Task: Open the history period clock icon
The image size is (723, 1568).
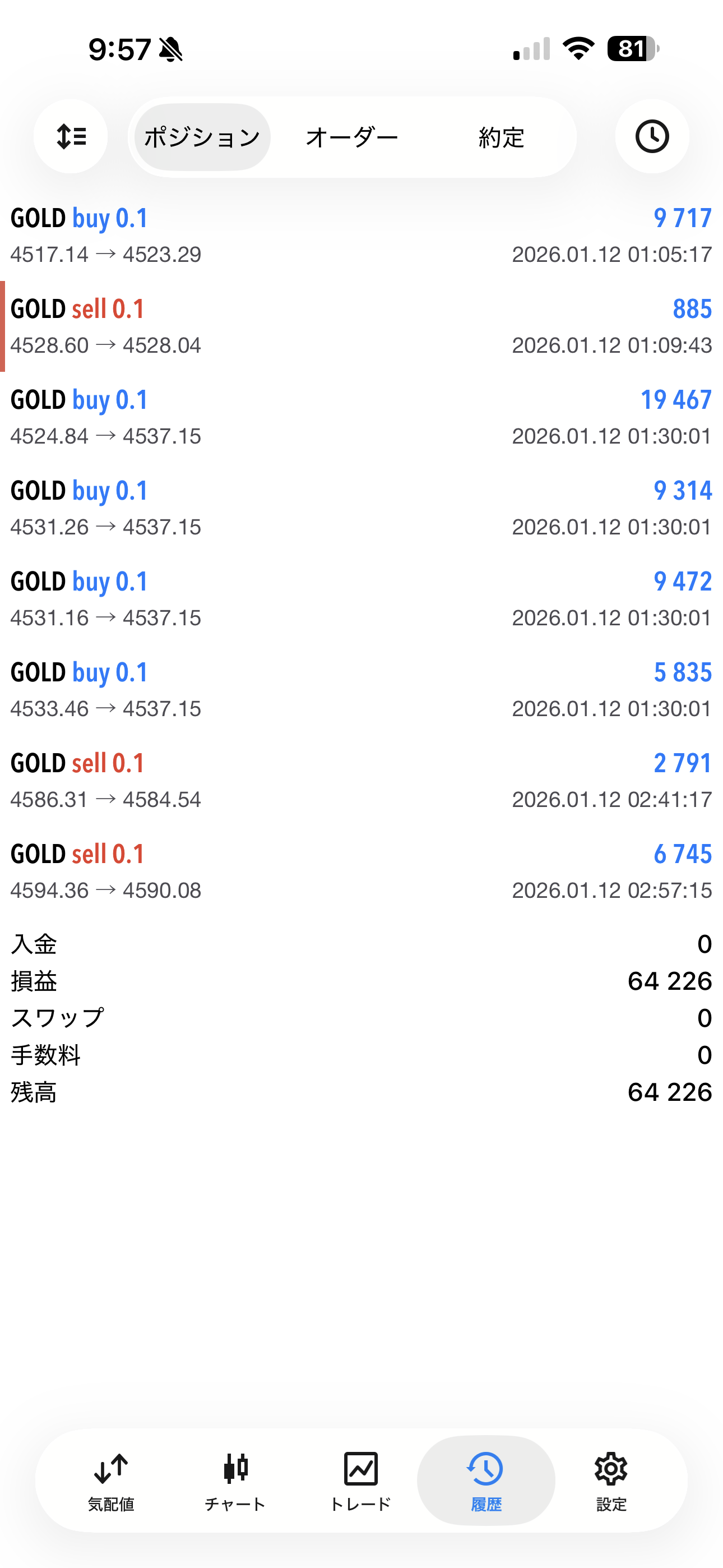Action: (x=652, y=136)
